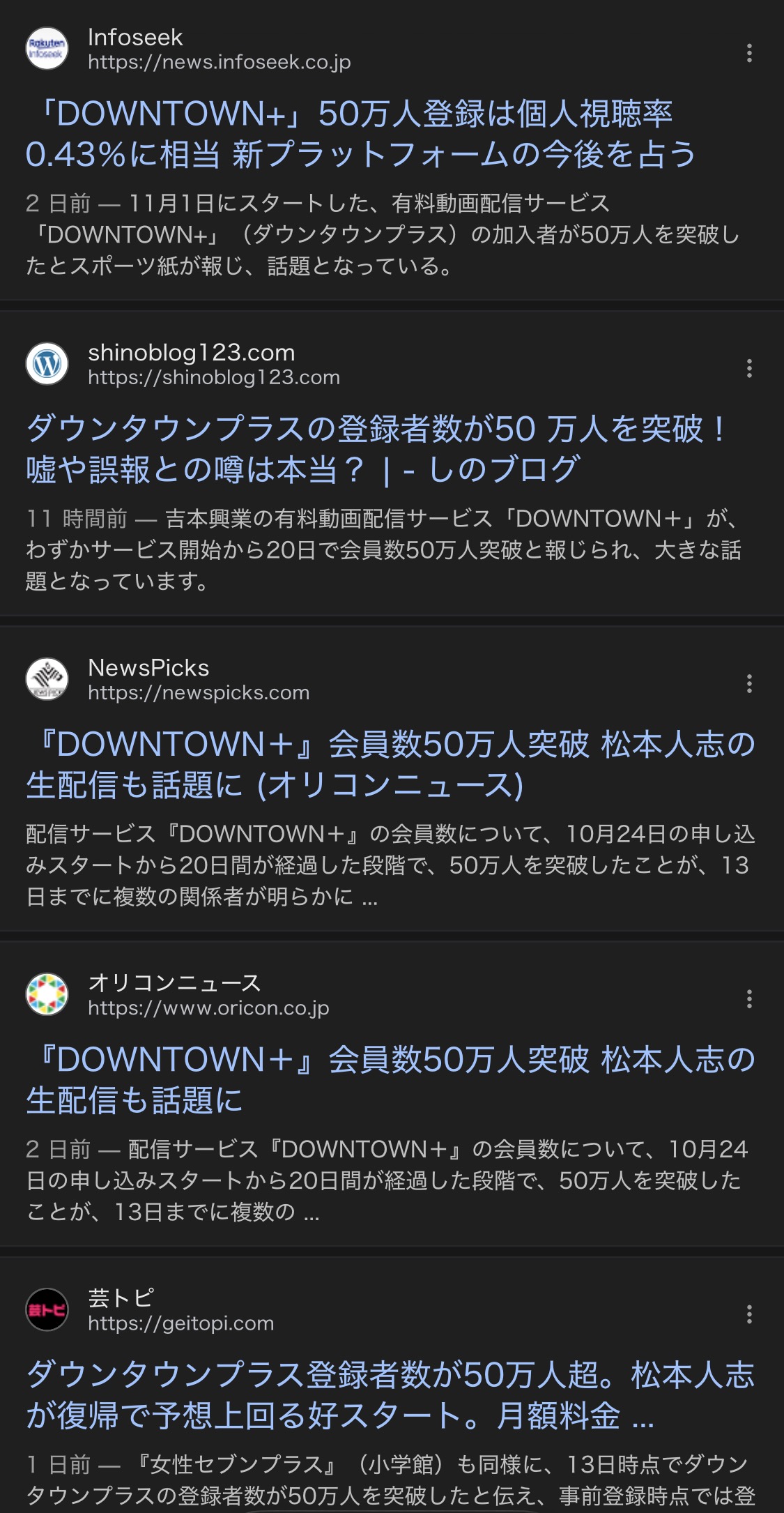Tap the overflow dots beside オリコンニュース
784x1513 pixels.
click(x=749, y=998)
